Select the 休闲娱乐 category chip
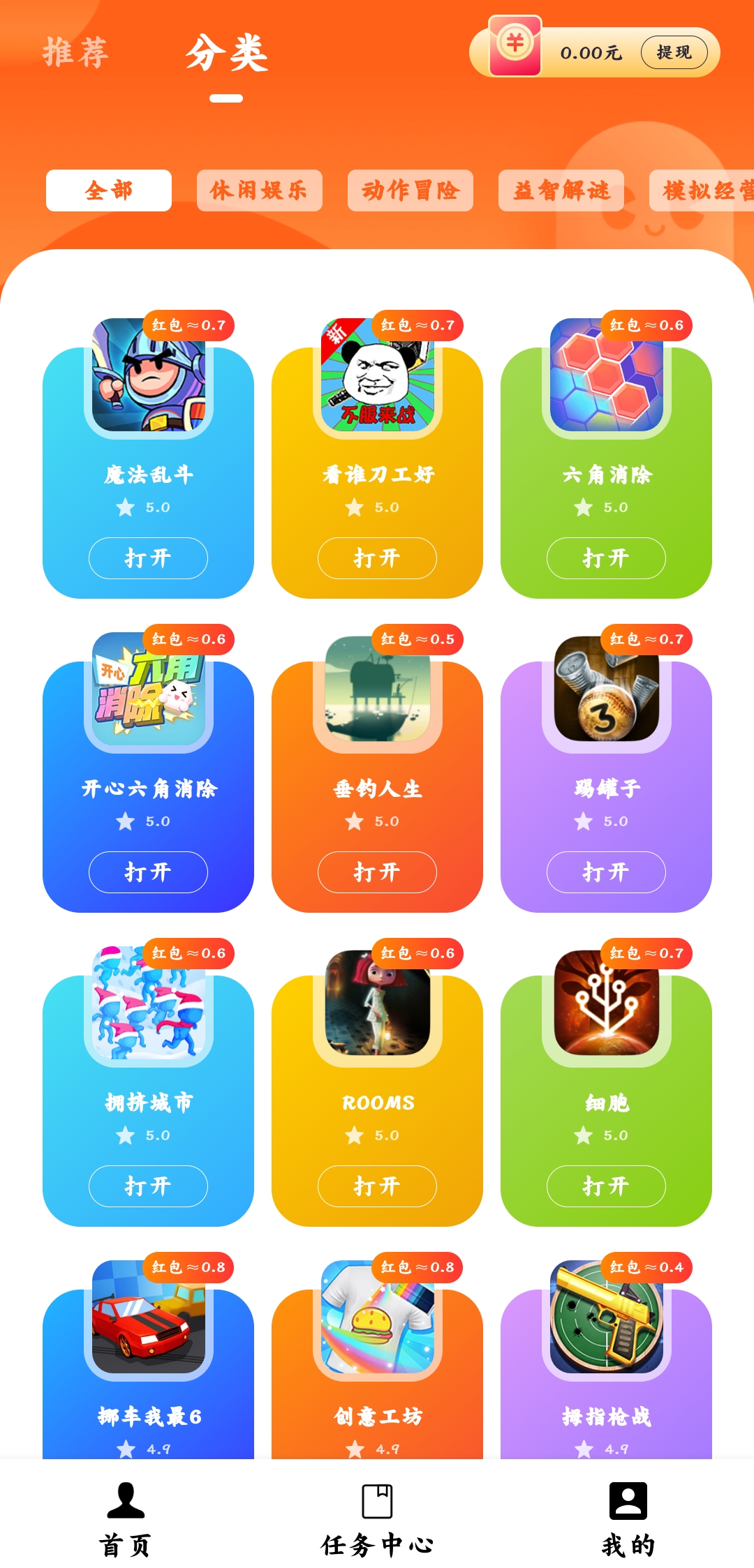Image resolution: width=754 pixels, height=1568 pixels. pos(259,191)
